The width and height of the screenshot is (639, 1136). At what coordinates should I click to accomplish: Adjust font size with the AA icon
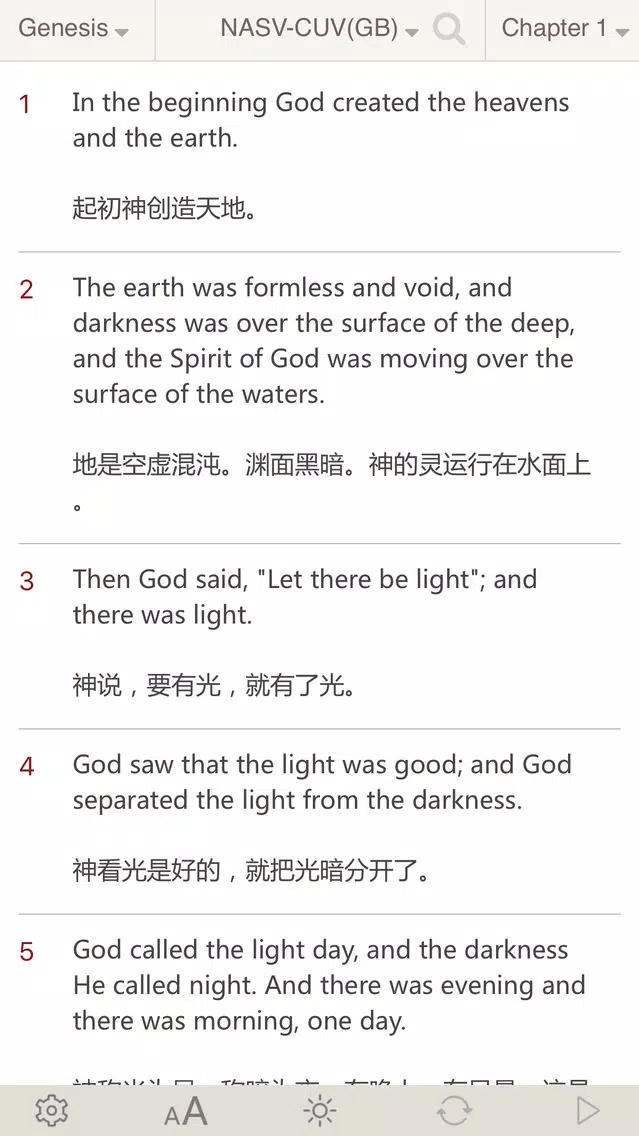click(185, 1111)
